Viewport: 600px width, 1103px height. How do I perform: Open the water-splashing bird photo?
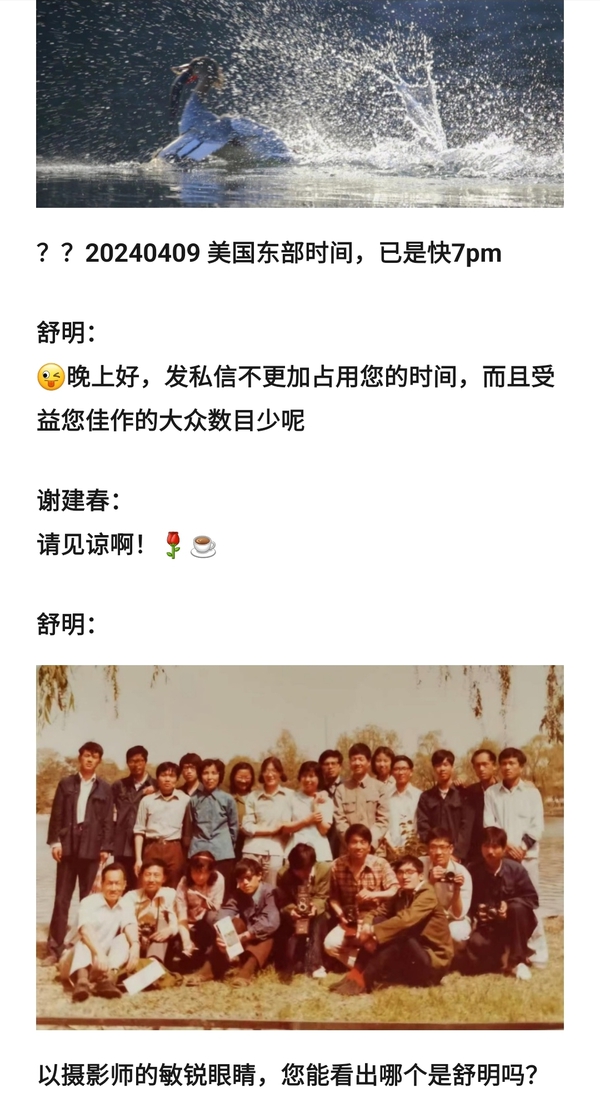tap(300, 102)
